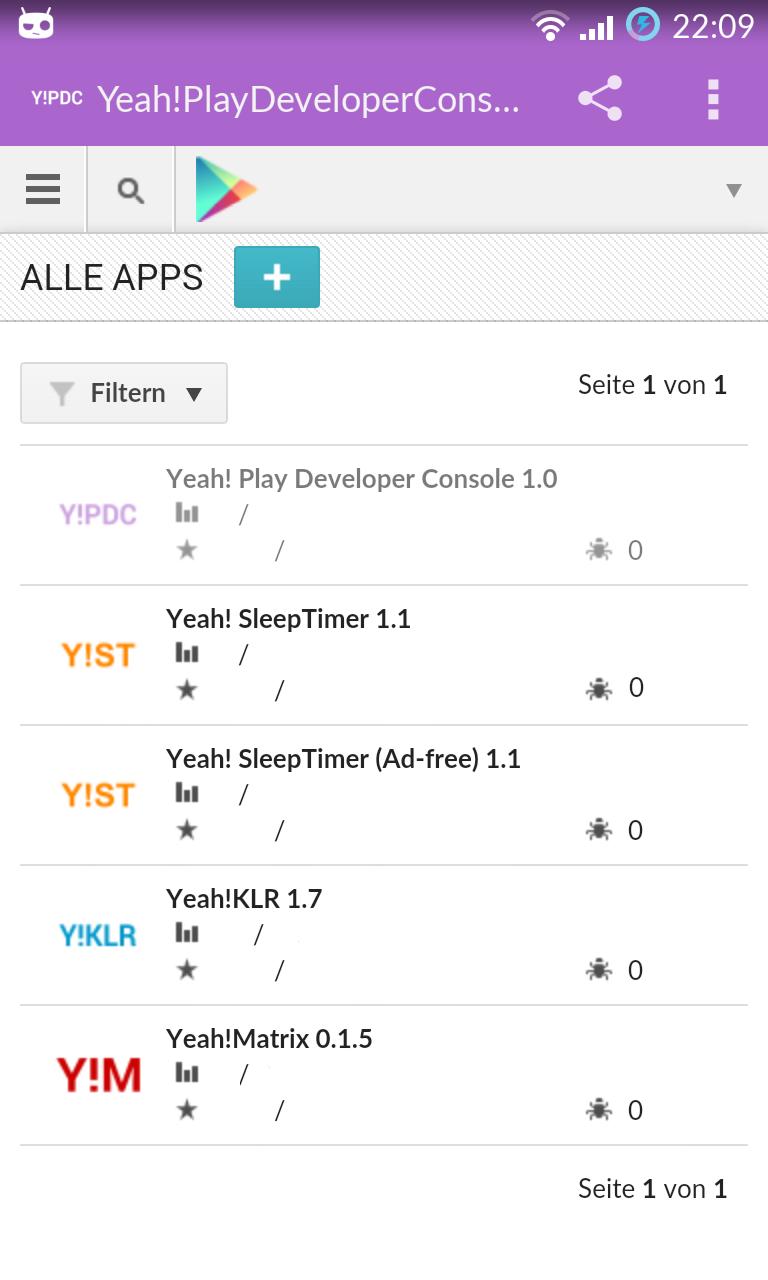The height and width of the screenshot is (1280, 768).
Task: Open the overflow menu
Action: [712, 99]
